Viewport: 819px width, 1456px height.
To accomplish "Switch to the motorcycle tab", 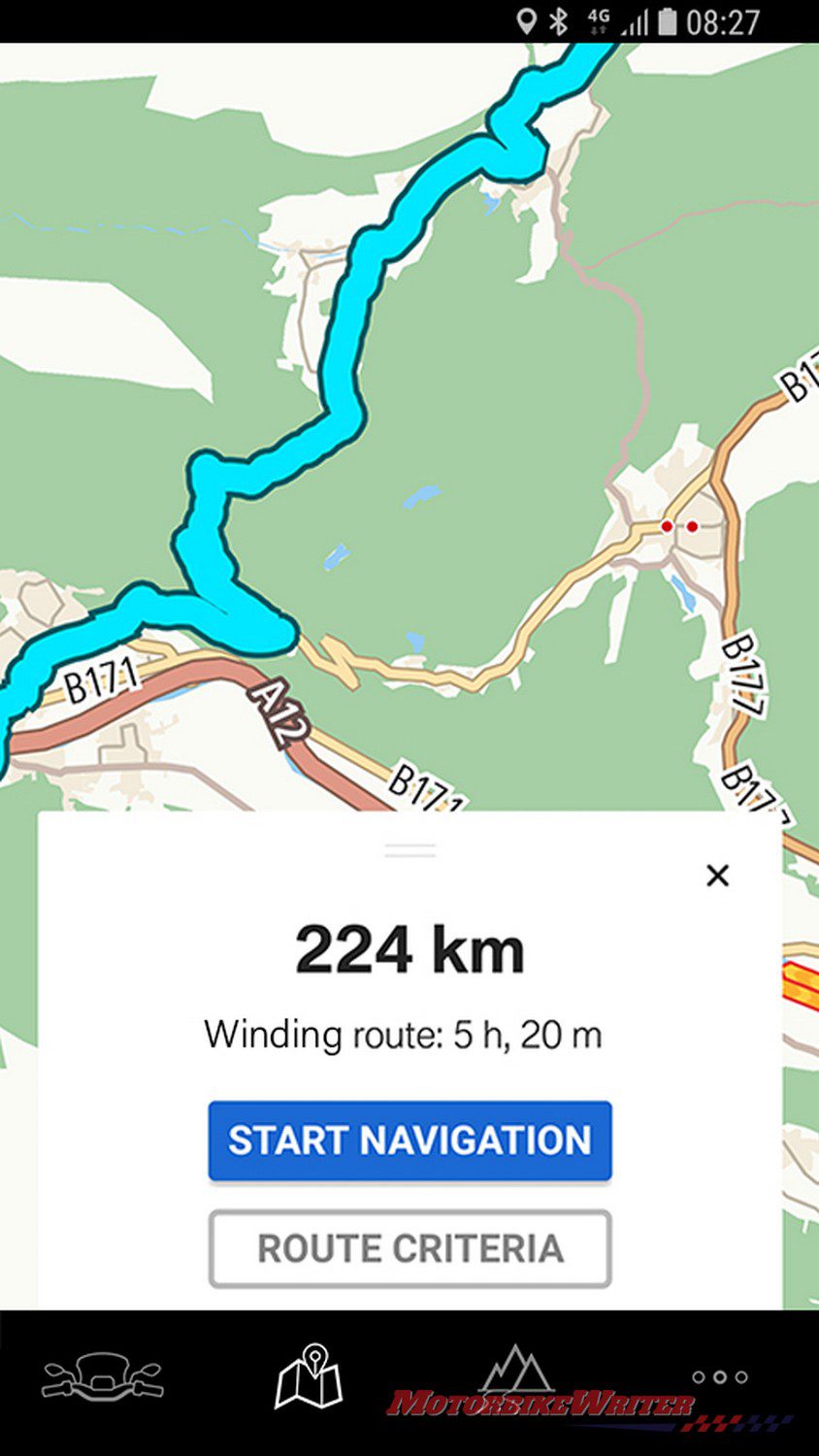I will (x=102, y=1376).
